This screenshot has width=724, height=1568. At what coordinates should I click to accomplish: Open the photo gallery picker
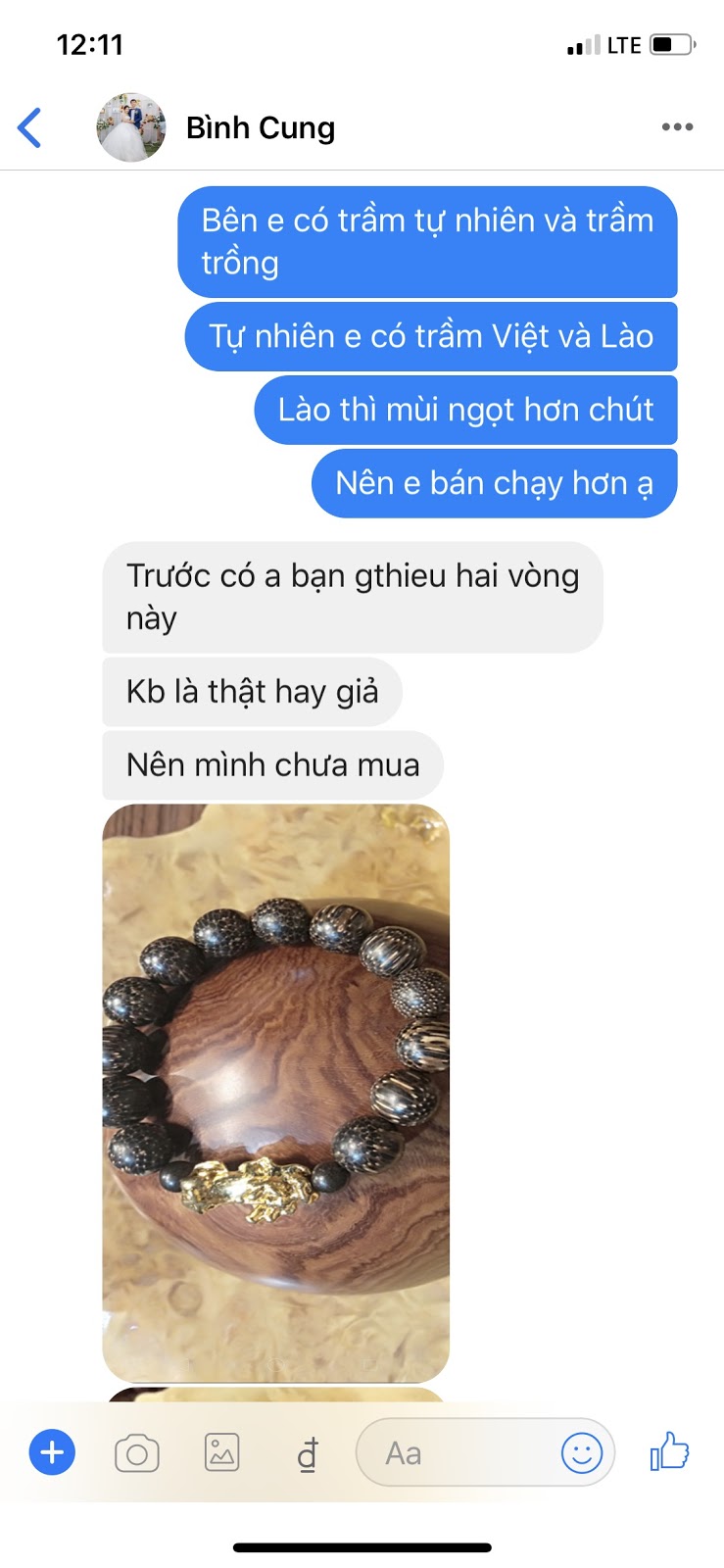(222, 1452)
